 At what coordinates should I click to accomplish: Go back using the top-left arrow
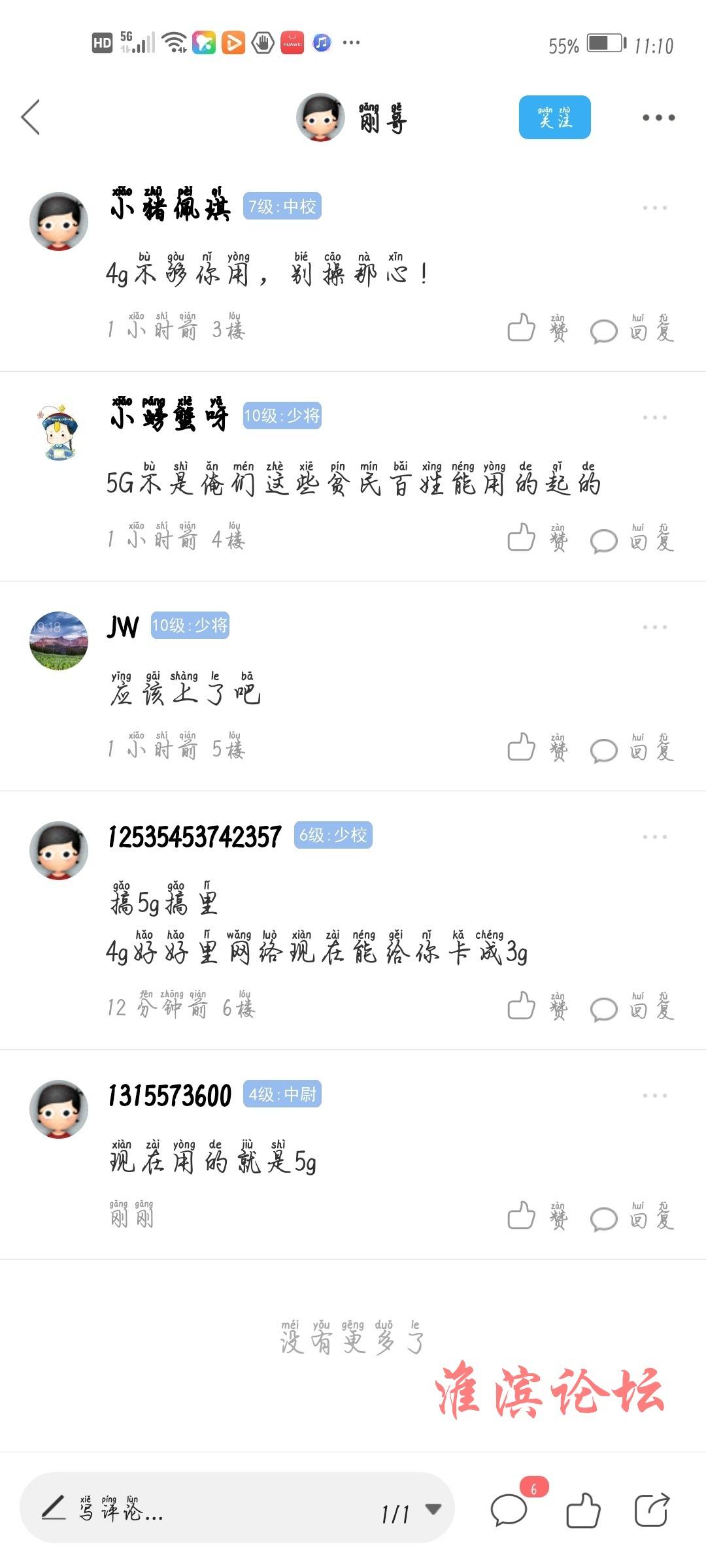click(31, 118)
